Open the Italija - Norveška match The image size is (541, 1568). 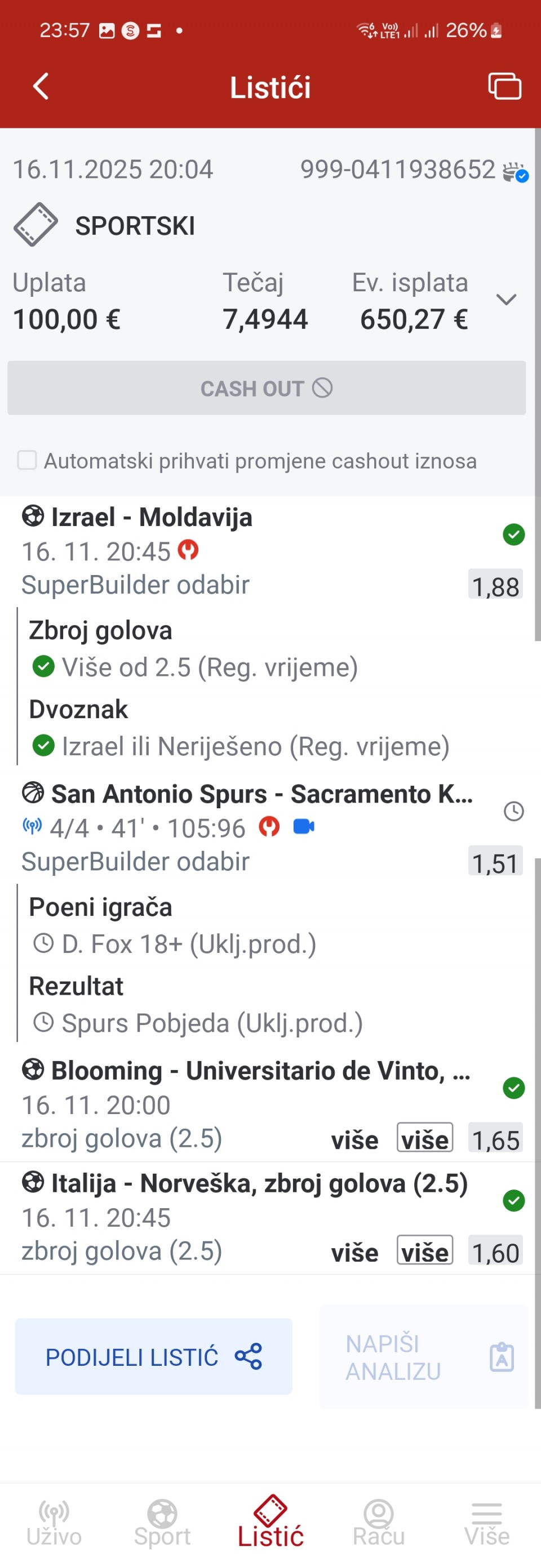[259, 1183]
